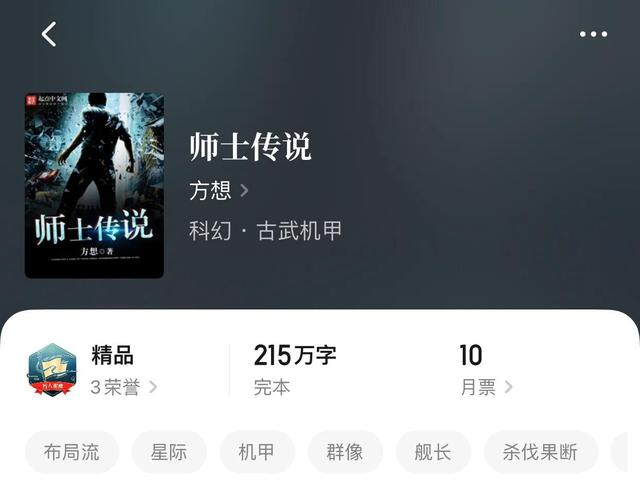The image size is (640, 490).
Task: Go back using the top-left arrow
Action: [x=49, y=34]
